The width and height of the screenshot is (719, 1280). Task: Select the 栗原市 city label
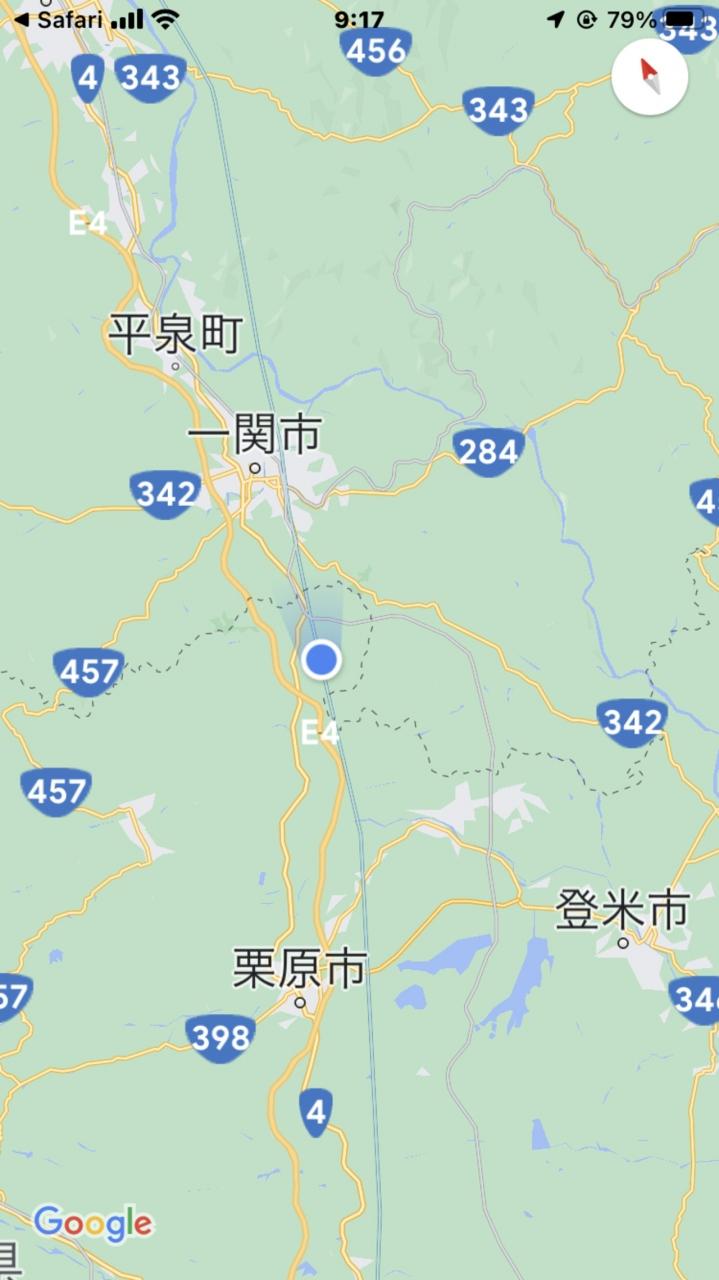300,968
